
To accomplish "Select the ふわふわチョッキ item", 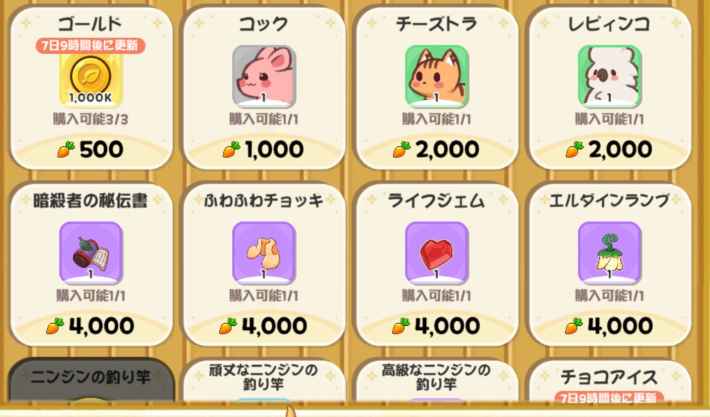I will [x=264, y=252].
